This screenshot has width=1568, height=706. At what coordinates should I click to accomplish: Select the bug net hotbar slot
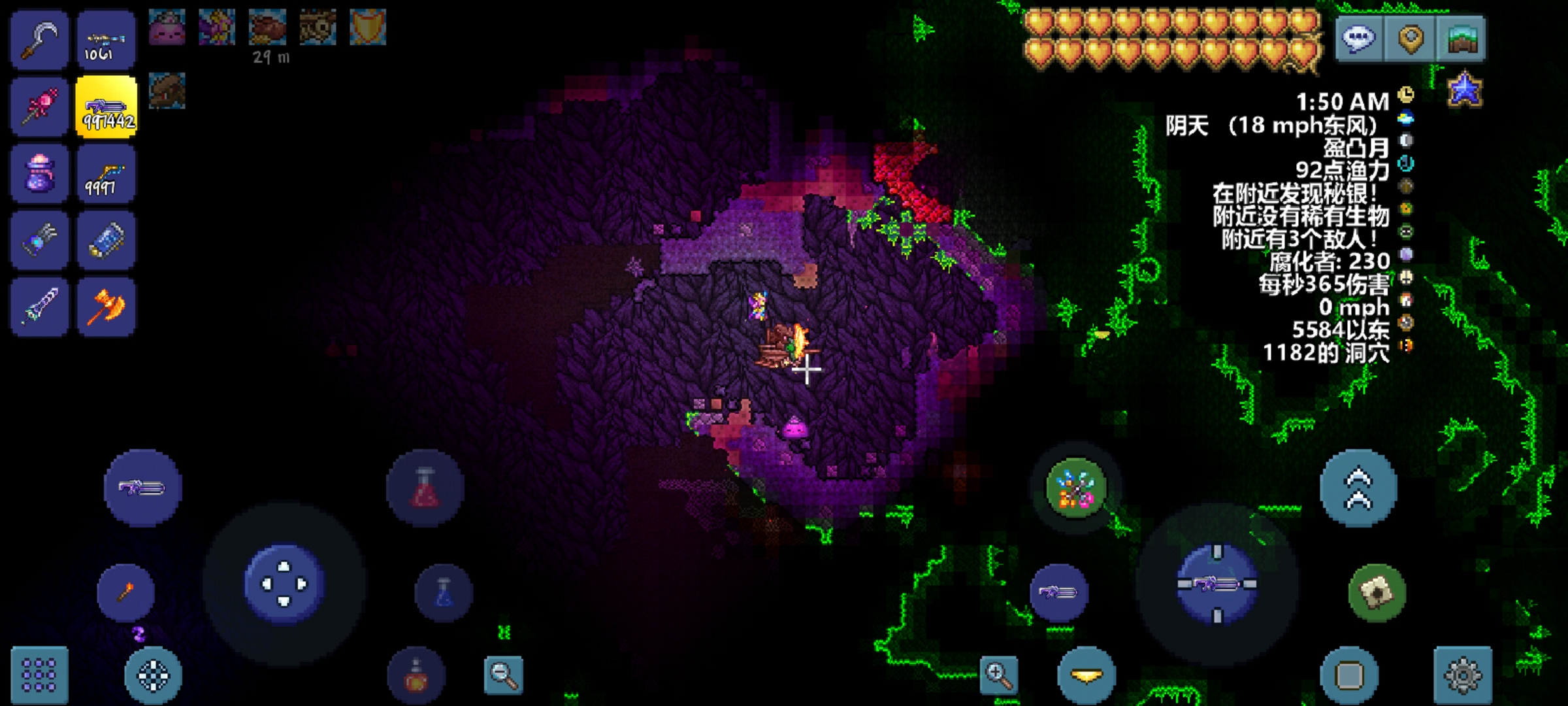[x=106, y=174]
